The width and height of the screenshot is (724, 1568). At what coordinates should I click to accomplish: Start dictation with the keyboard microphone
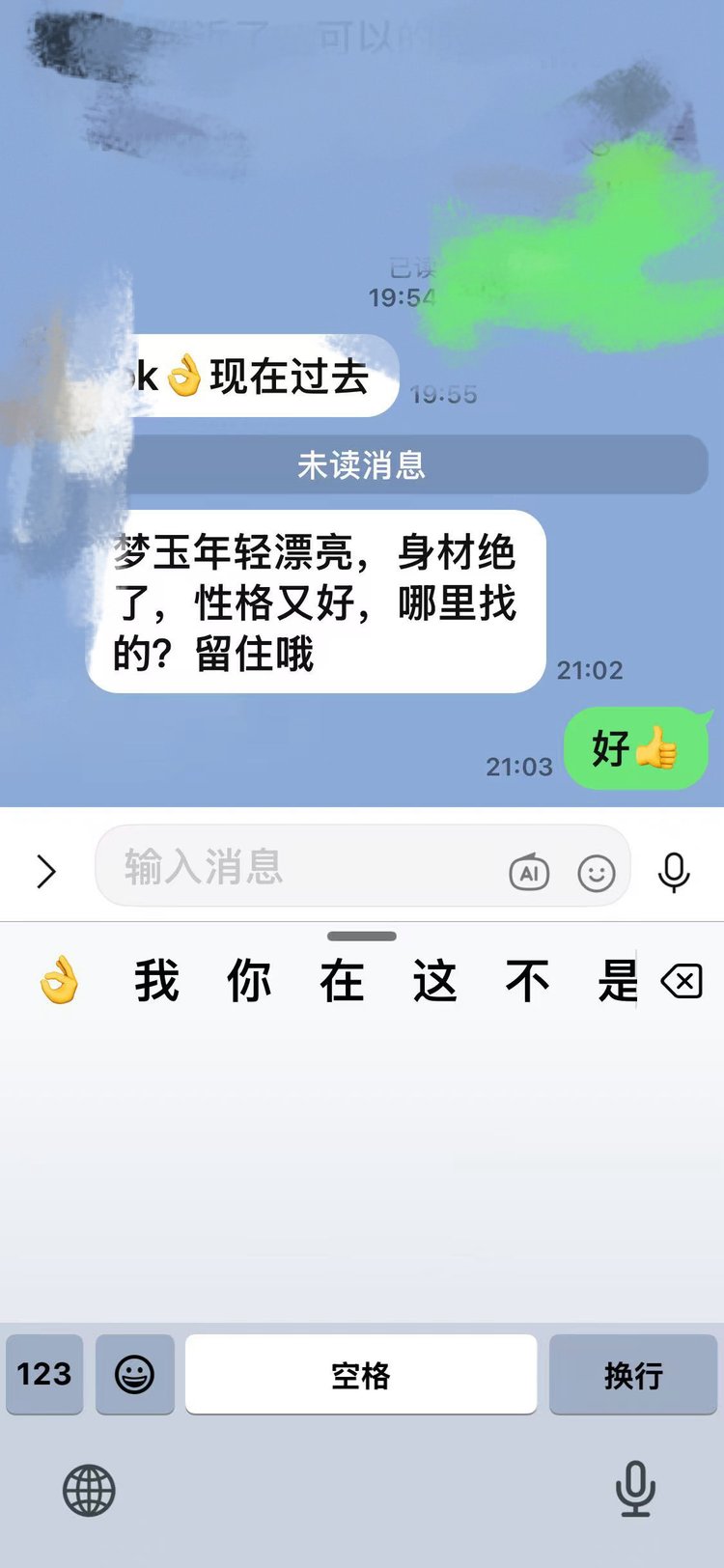(635, 1488)
